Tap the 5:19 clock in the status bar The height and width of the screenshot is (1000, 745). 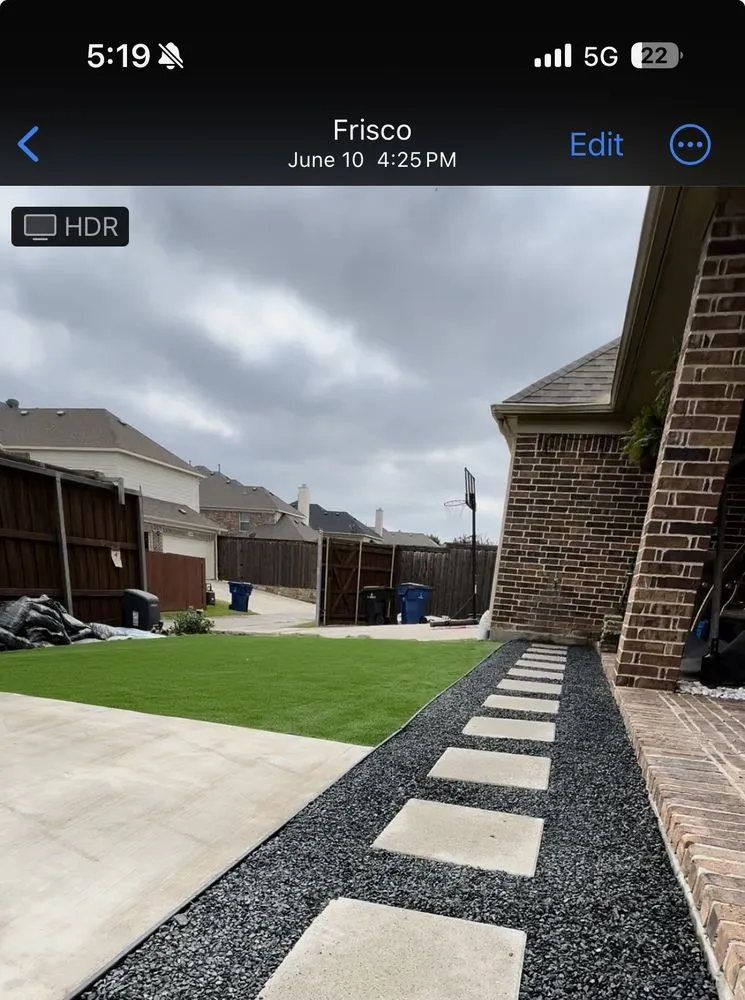tap(120, 53)
